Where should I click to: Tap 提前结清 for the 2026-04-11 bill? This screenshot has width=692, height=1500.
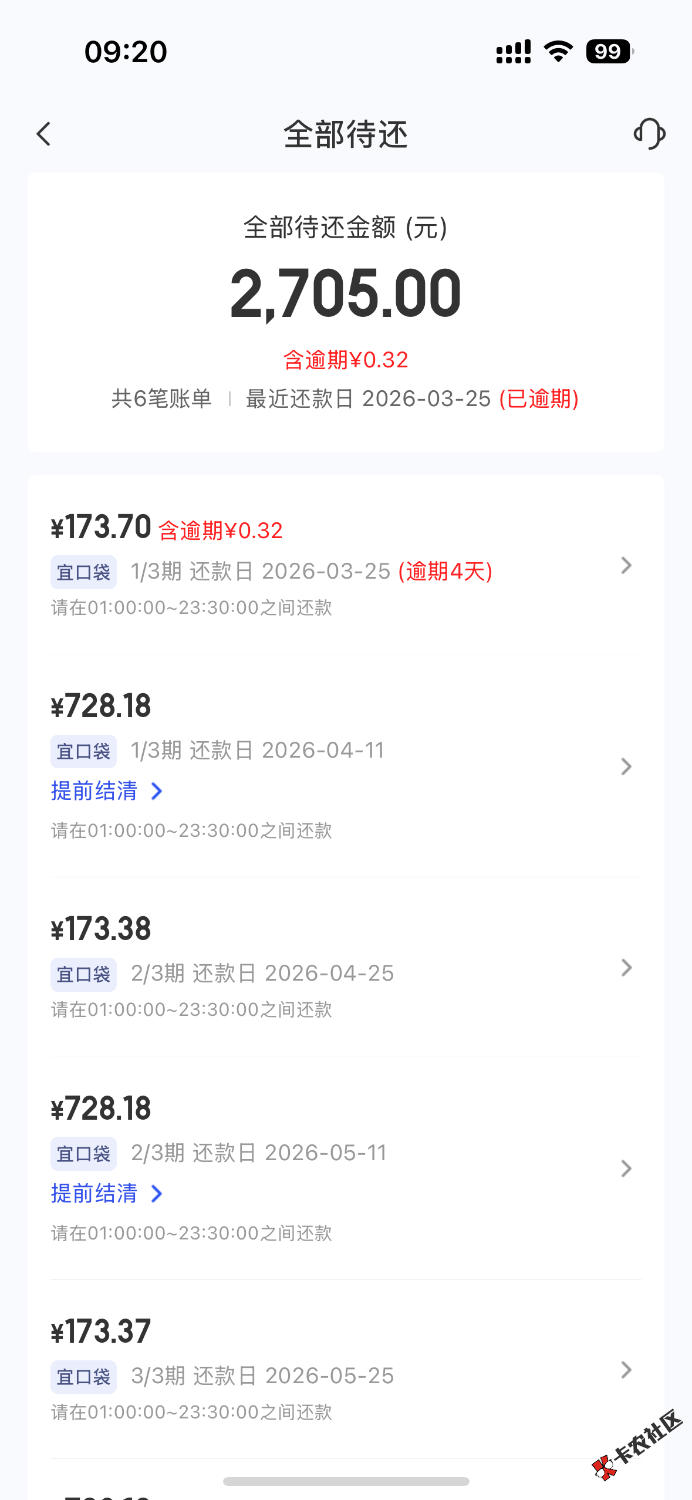tap(106, 791)
